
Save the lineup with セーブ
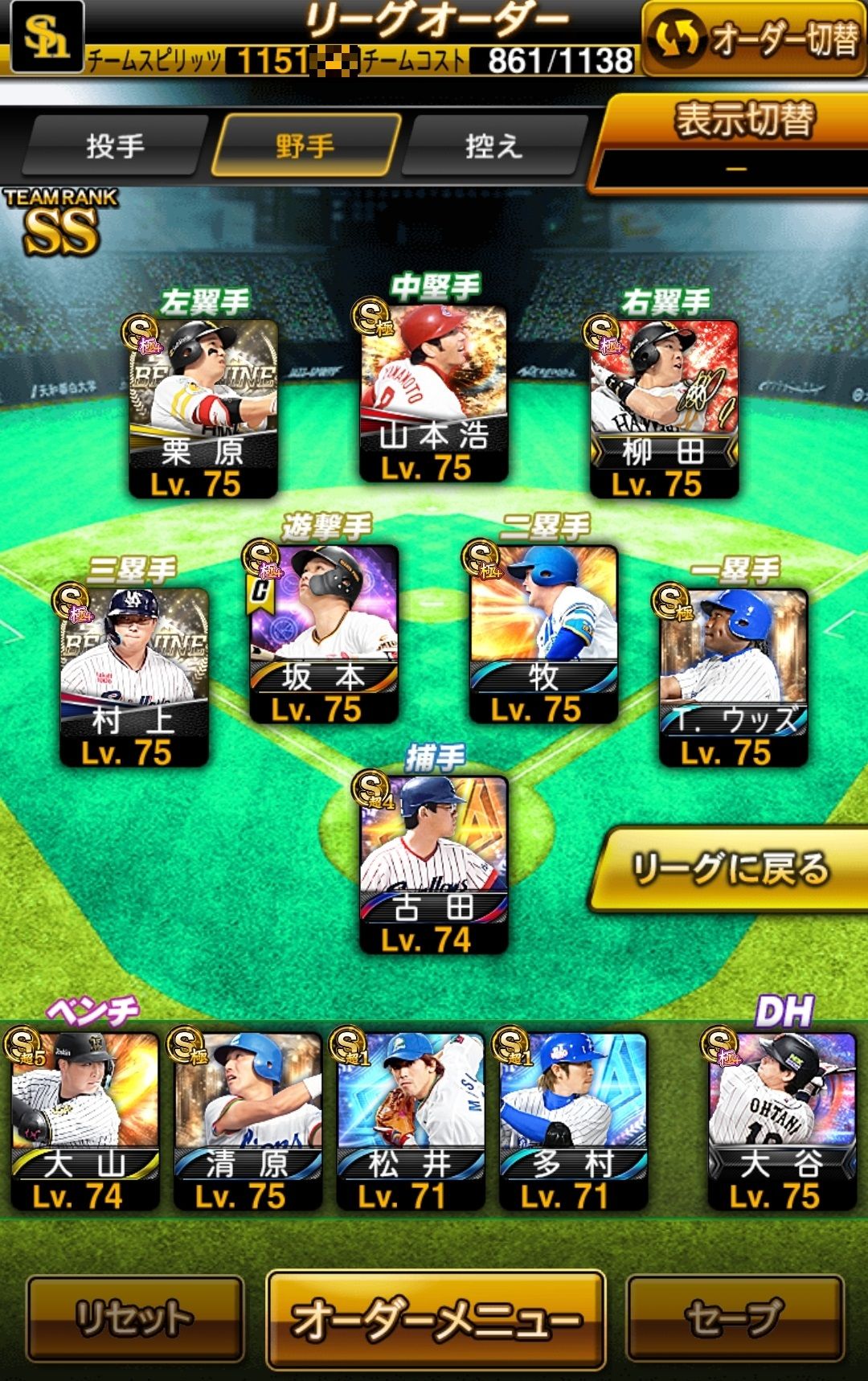tap(735, 1318)
